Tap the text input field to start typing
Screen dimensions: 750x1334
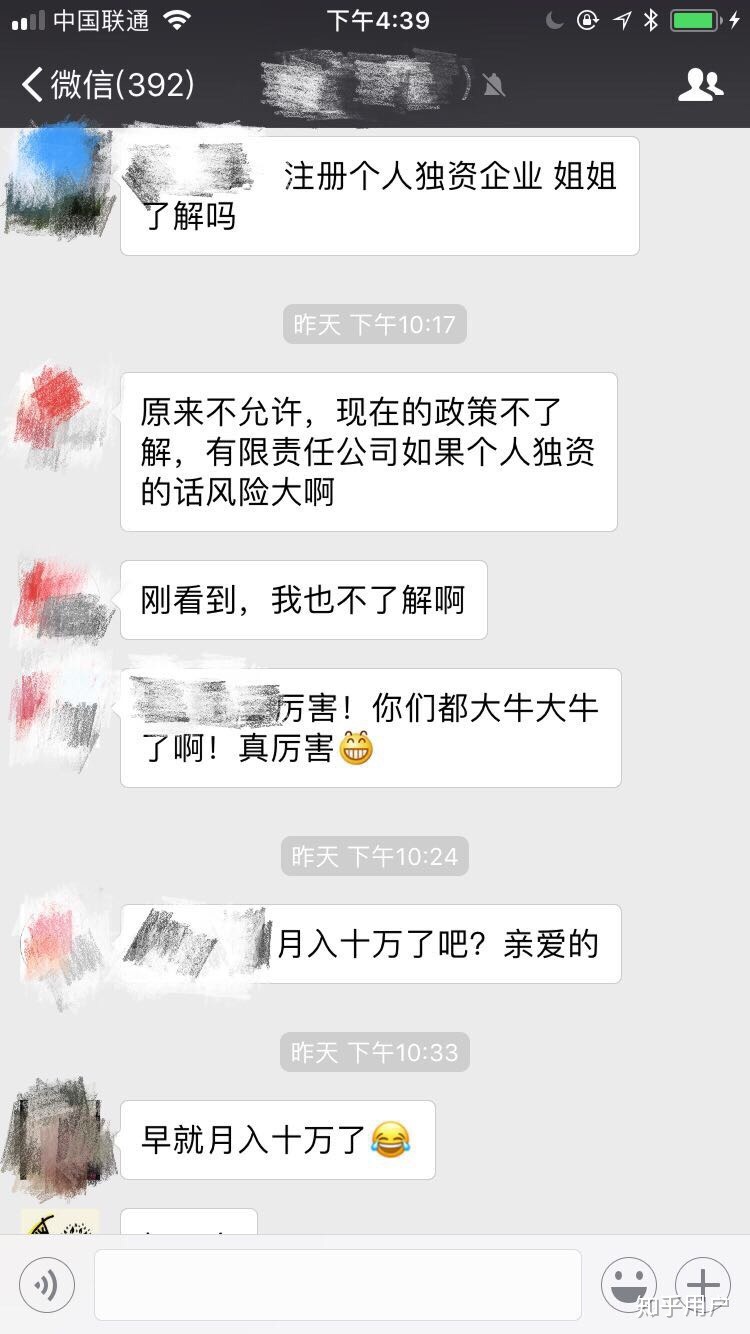click(x=335, y=1285)
